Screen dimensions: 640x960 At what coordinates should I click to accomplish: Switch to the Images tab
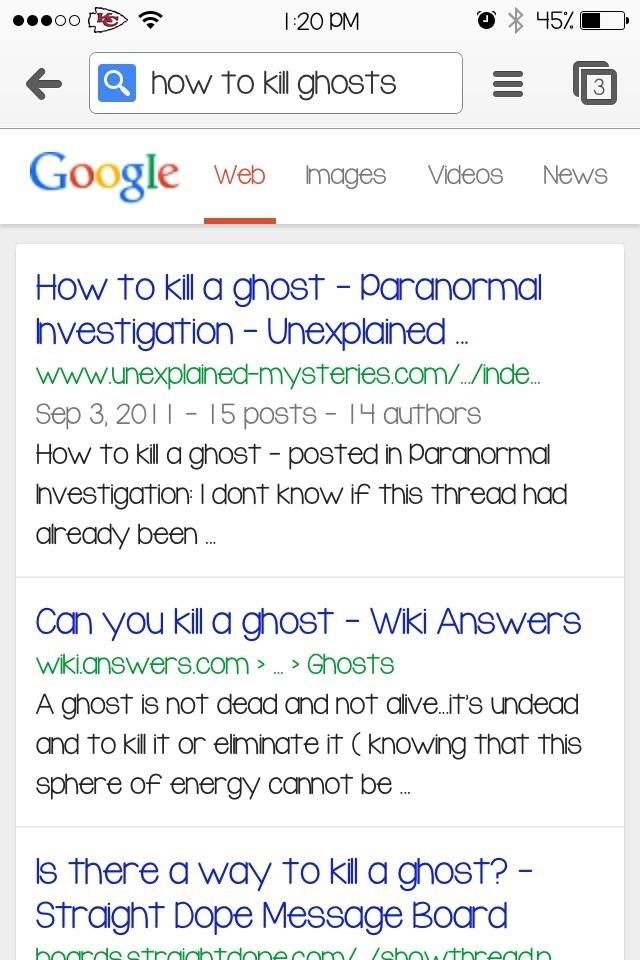tap(345, 175)
